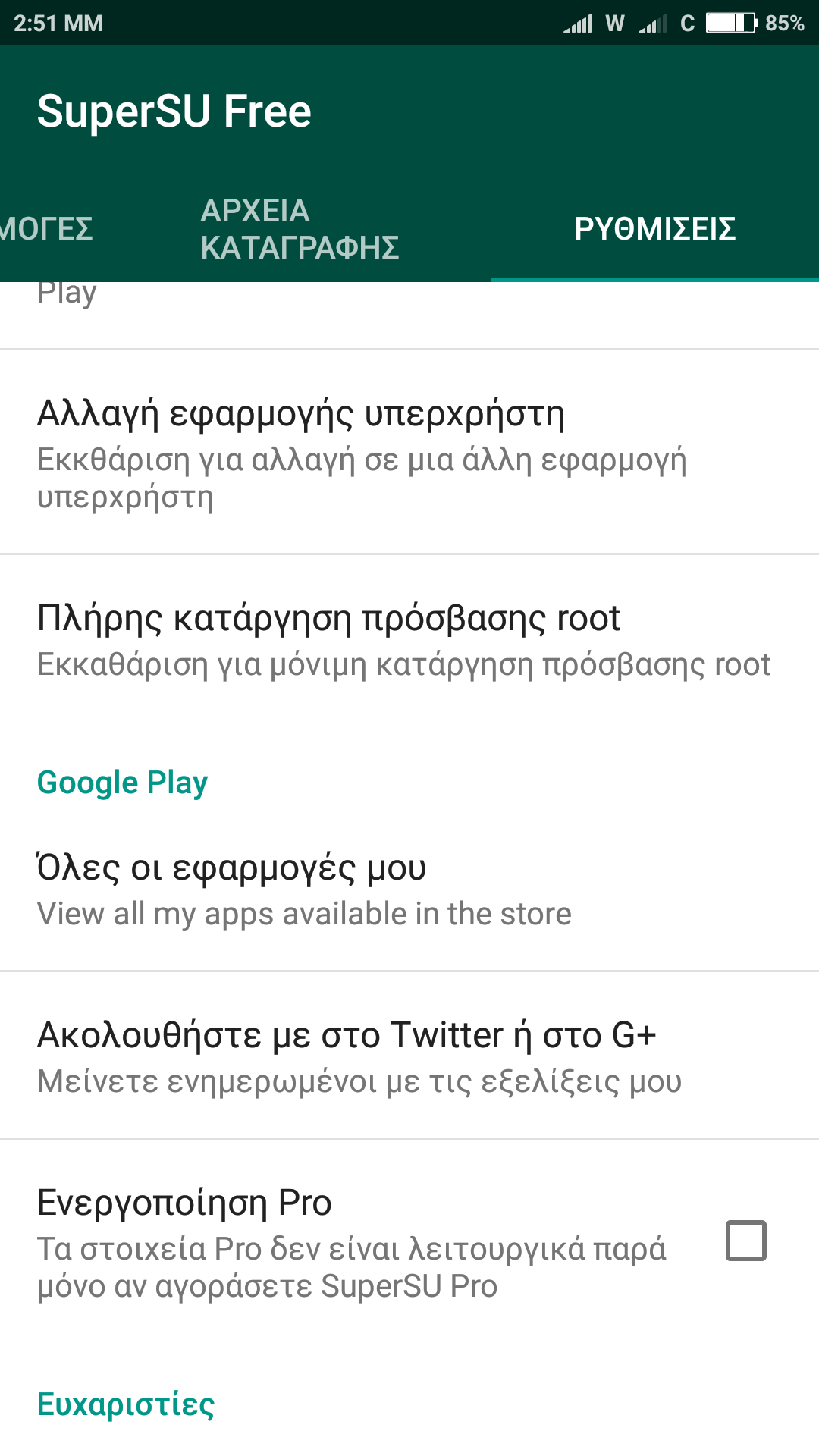Viewport: 819px width, 1456px height.
Task: Open Ακολουθήστε με στο Twitter ή στο G+
Action: 409,1056
